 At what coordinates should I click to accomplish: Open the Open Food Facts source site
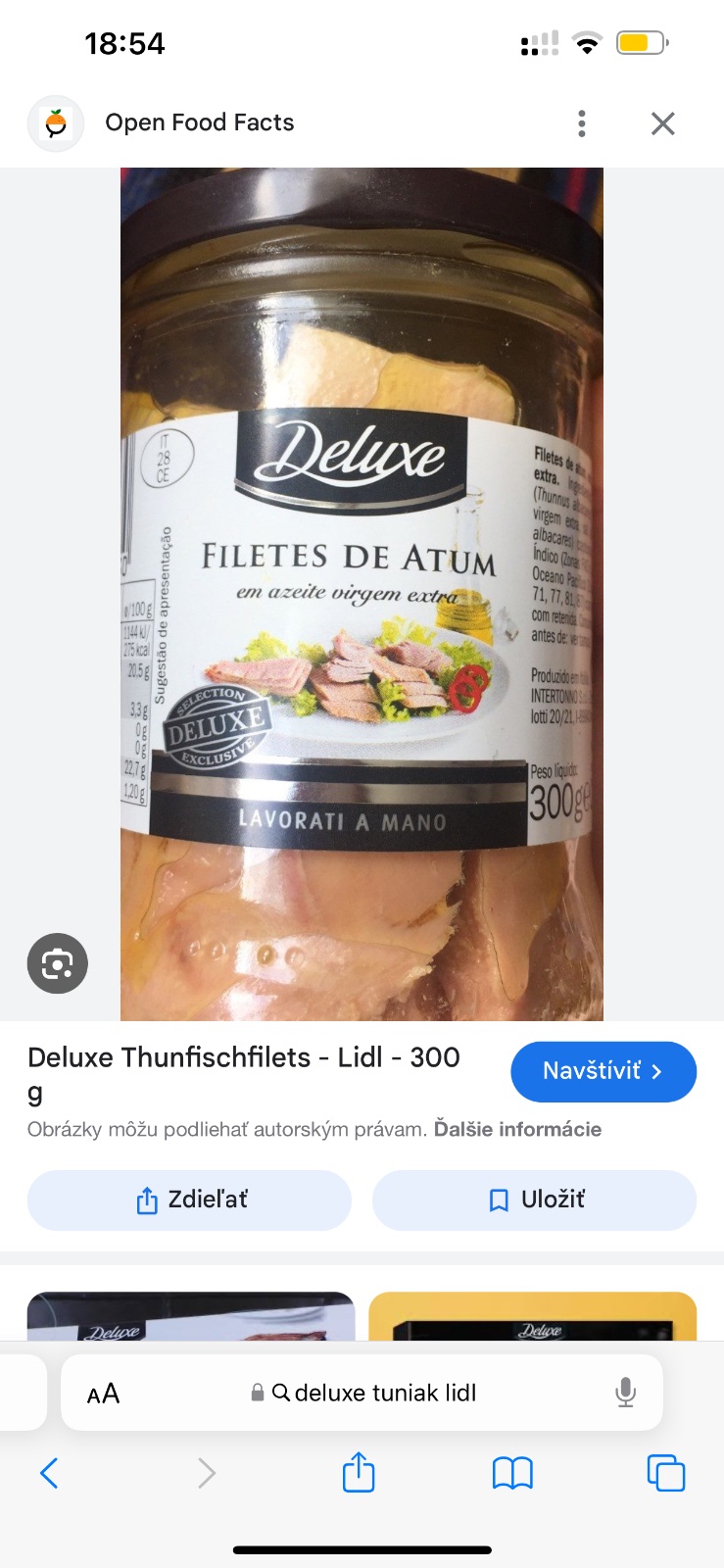[199, 122]
